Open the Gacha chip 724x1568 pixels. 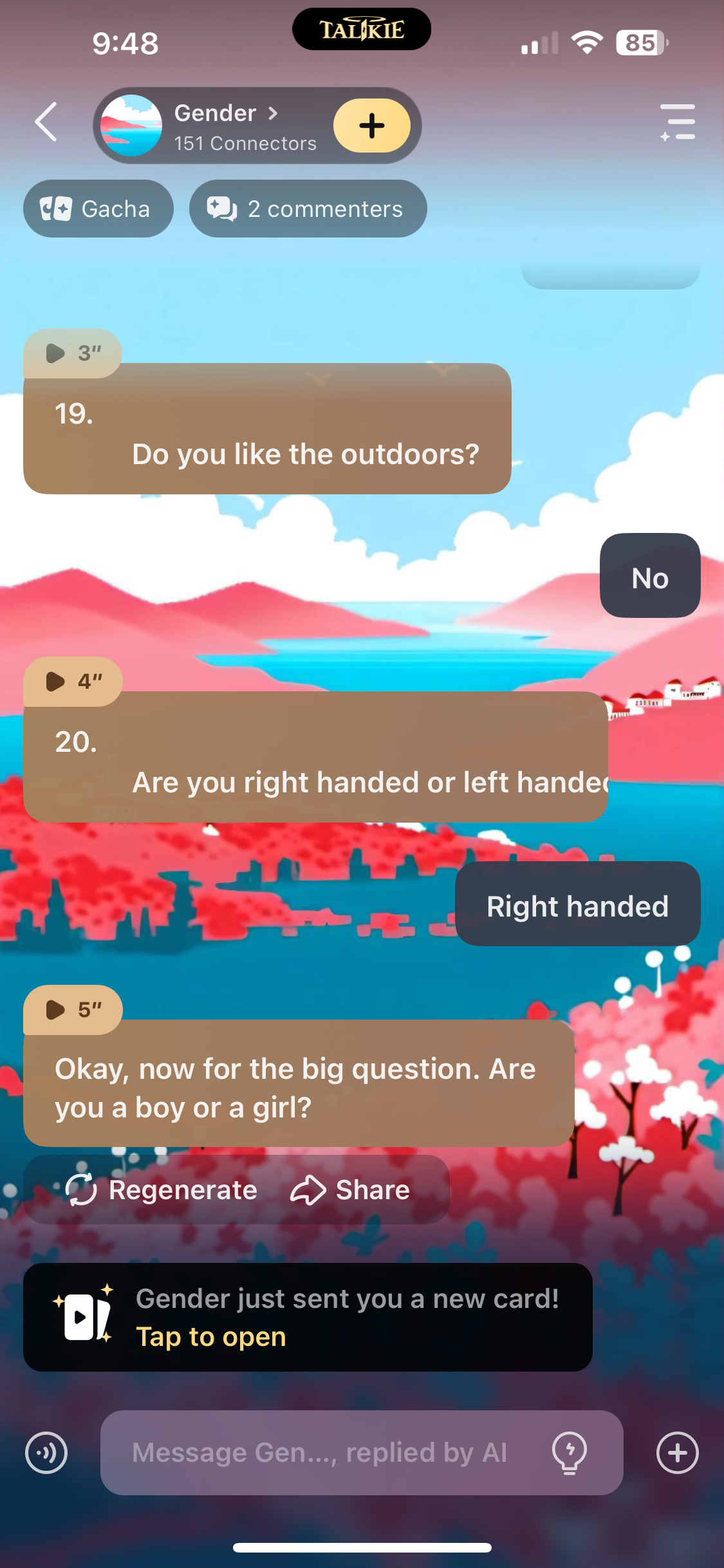[x=98, y=209]
